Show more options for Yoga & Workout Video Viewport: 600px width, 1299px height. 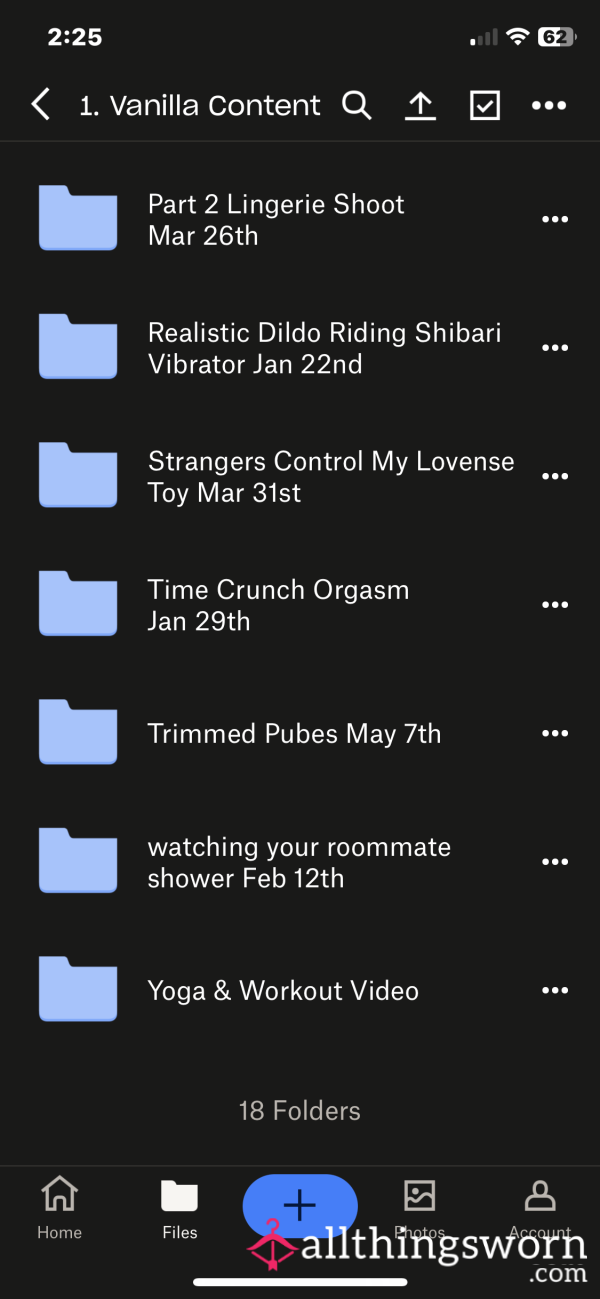(554, 991)
